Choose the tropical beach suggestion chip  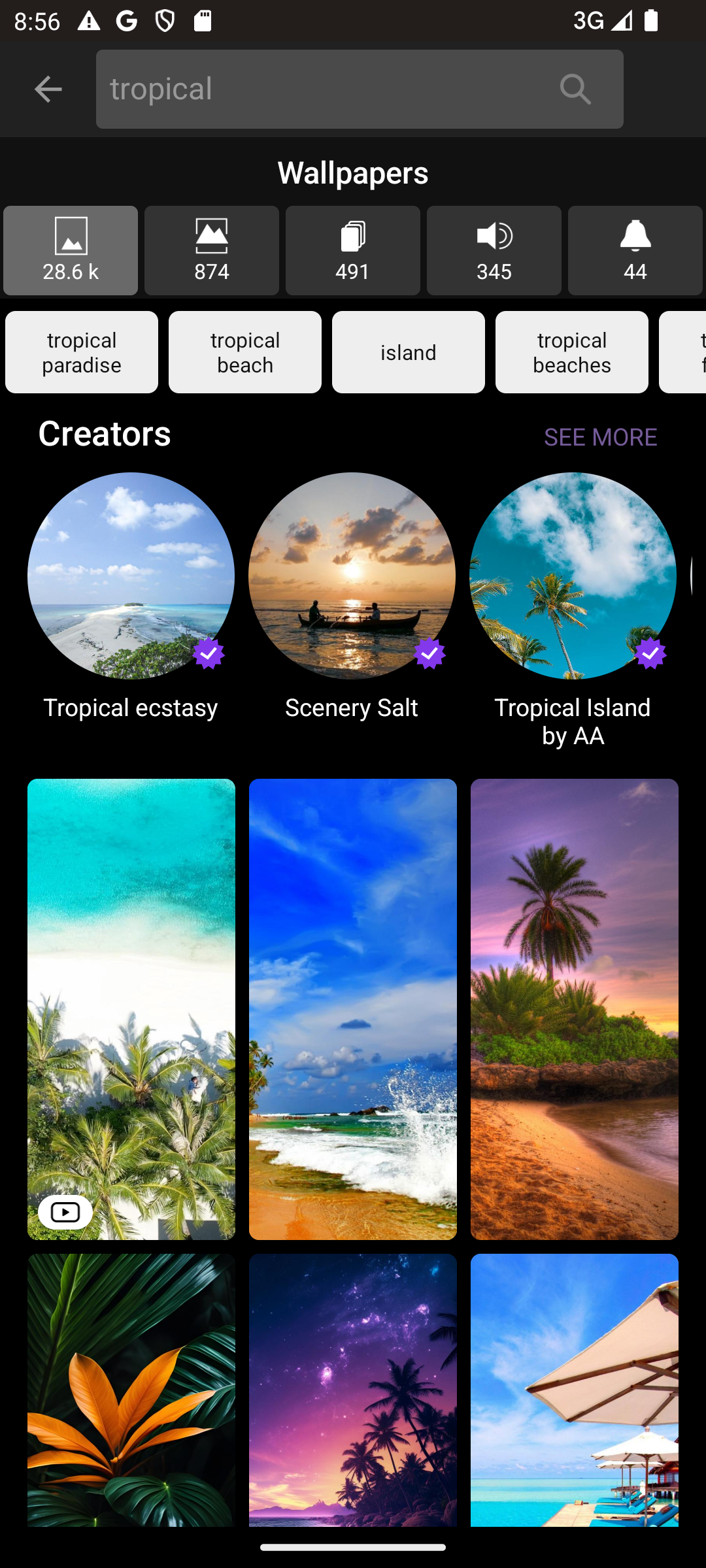click(245, 352)
